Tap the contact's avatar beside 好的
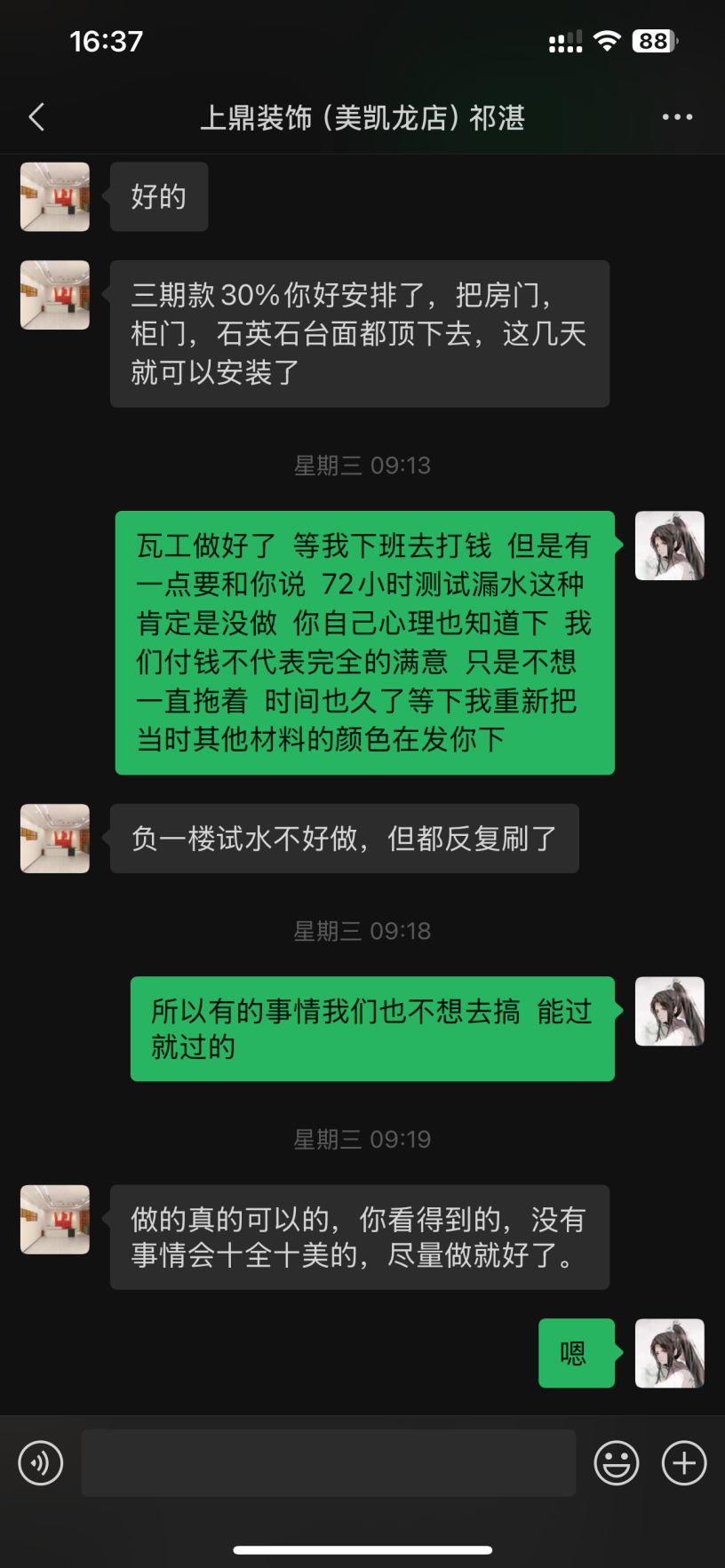This screenshot has height=1568, width=725. 55,197
